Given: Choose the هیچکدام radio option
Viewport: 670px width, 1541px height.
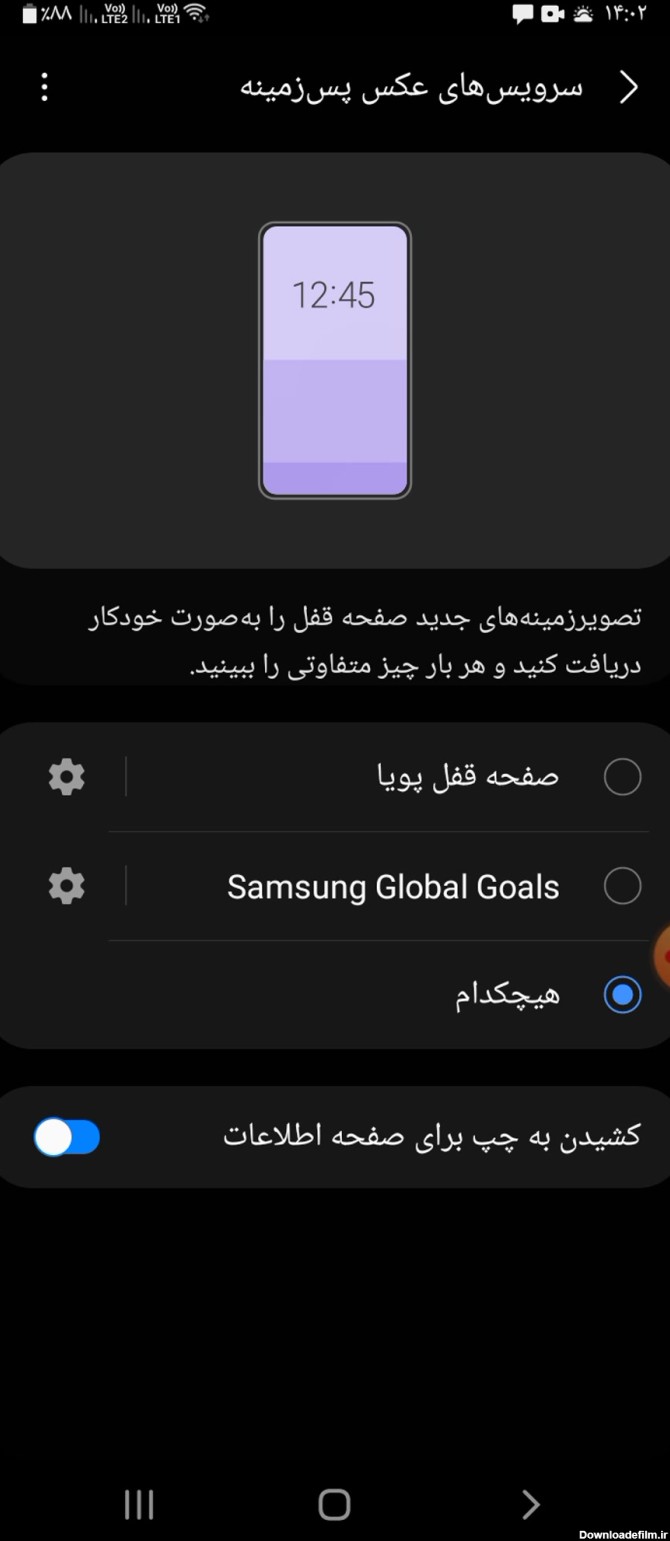Looking at the screenshot, I should pos(622,995).
